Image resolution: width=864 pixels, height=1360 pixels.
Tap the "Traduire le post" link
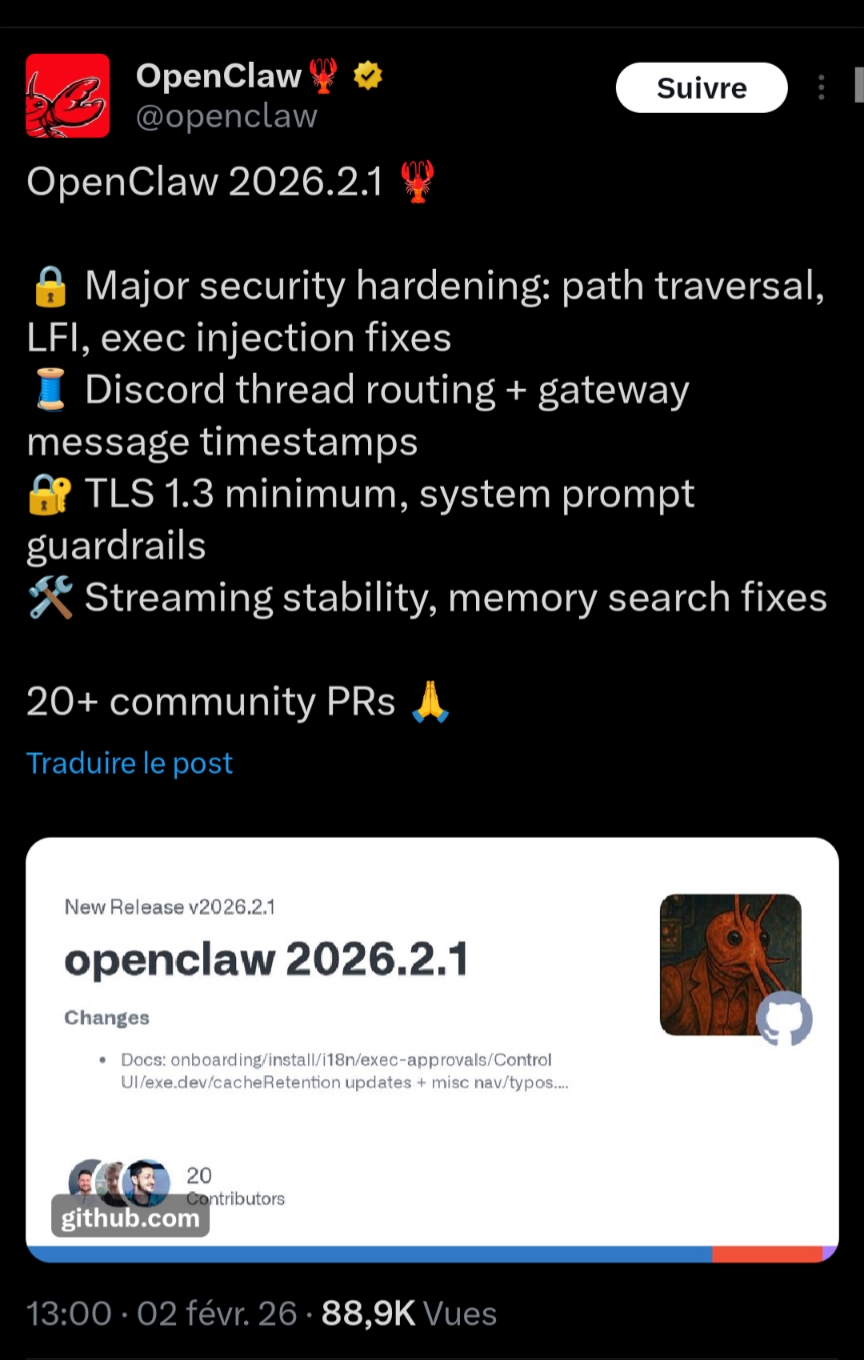click(129, 763)
